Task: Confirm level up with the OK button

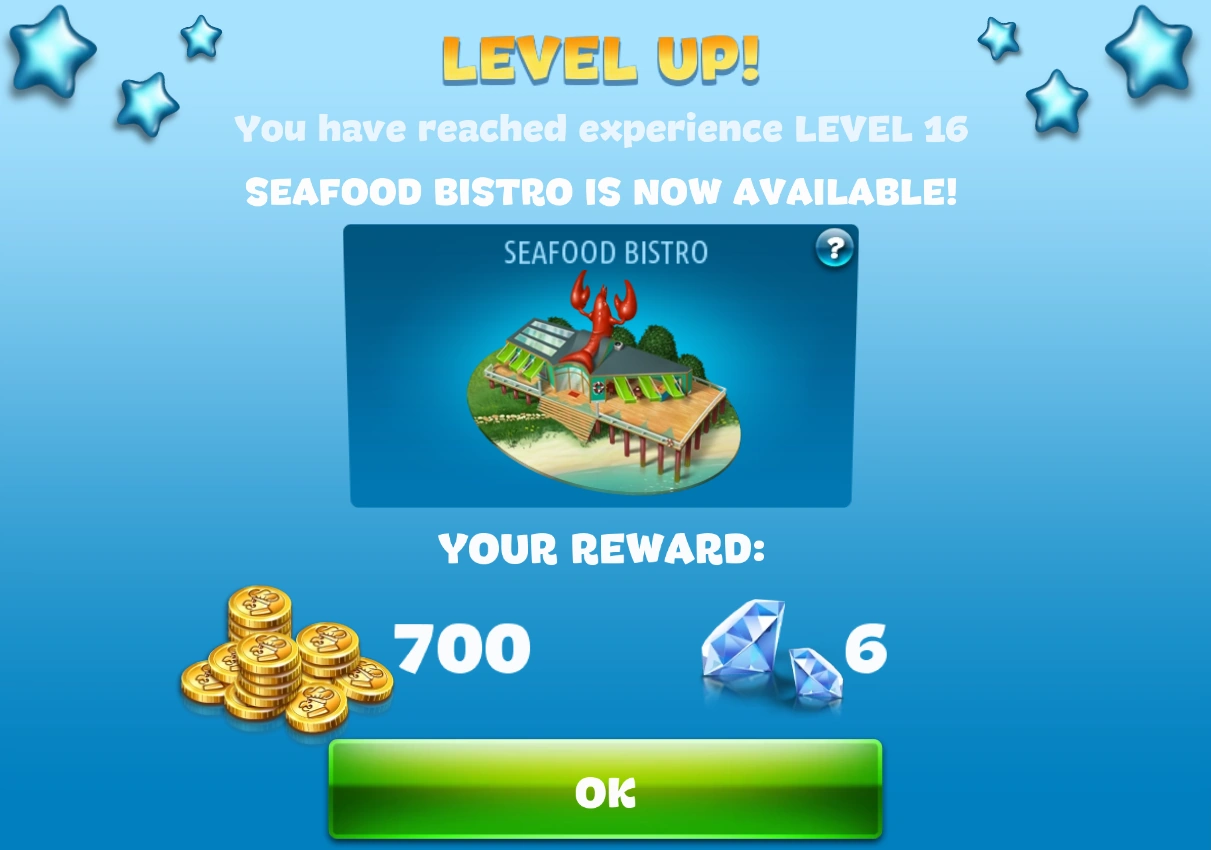Action: coord(605,790)
